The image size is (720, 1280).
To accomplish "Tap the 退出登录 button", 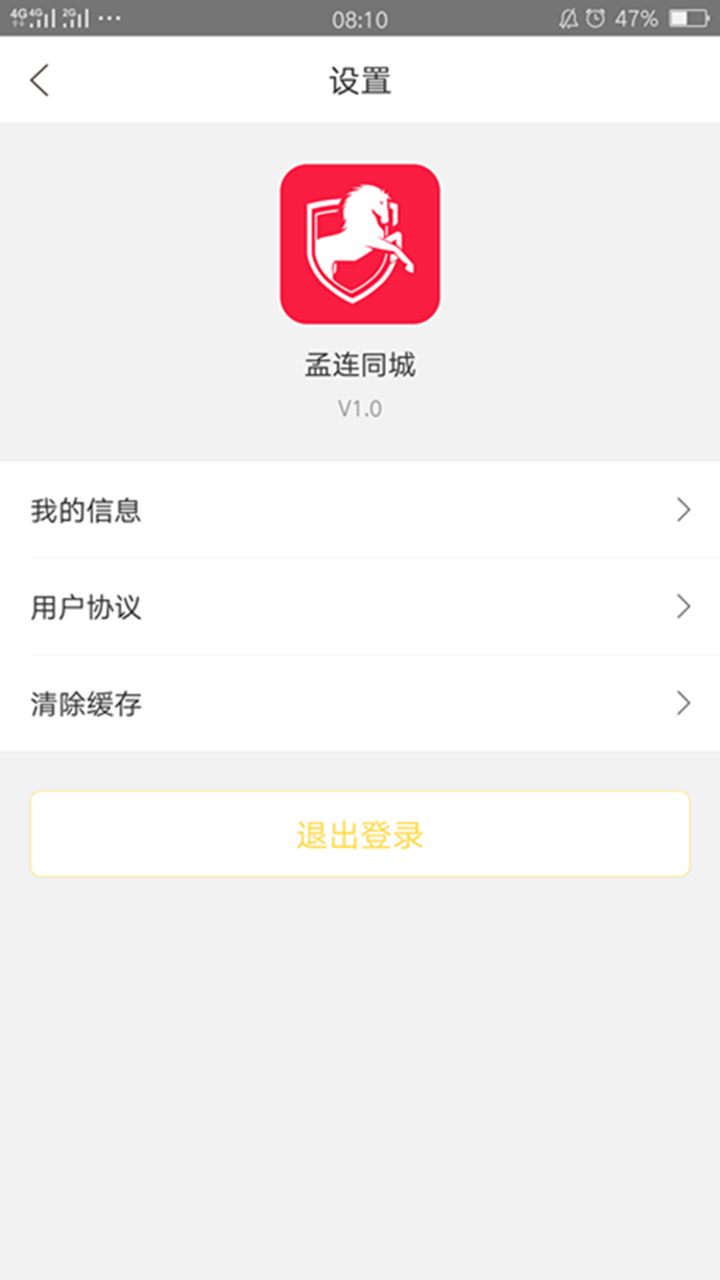I will (360, 834).
